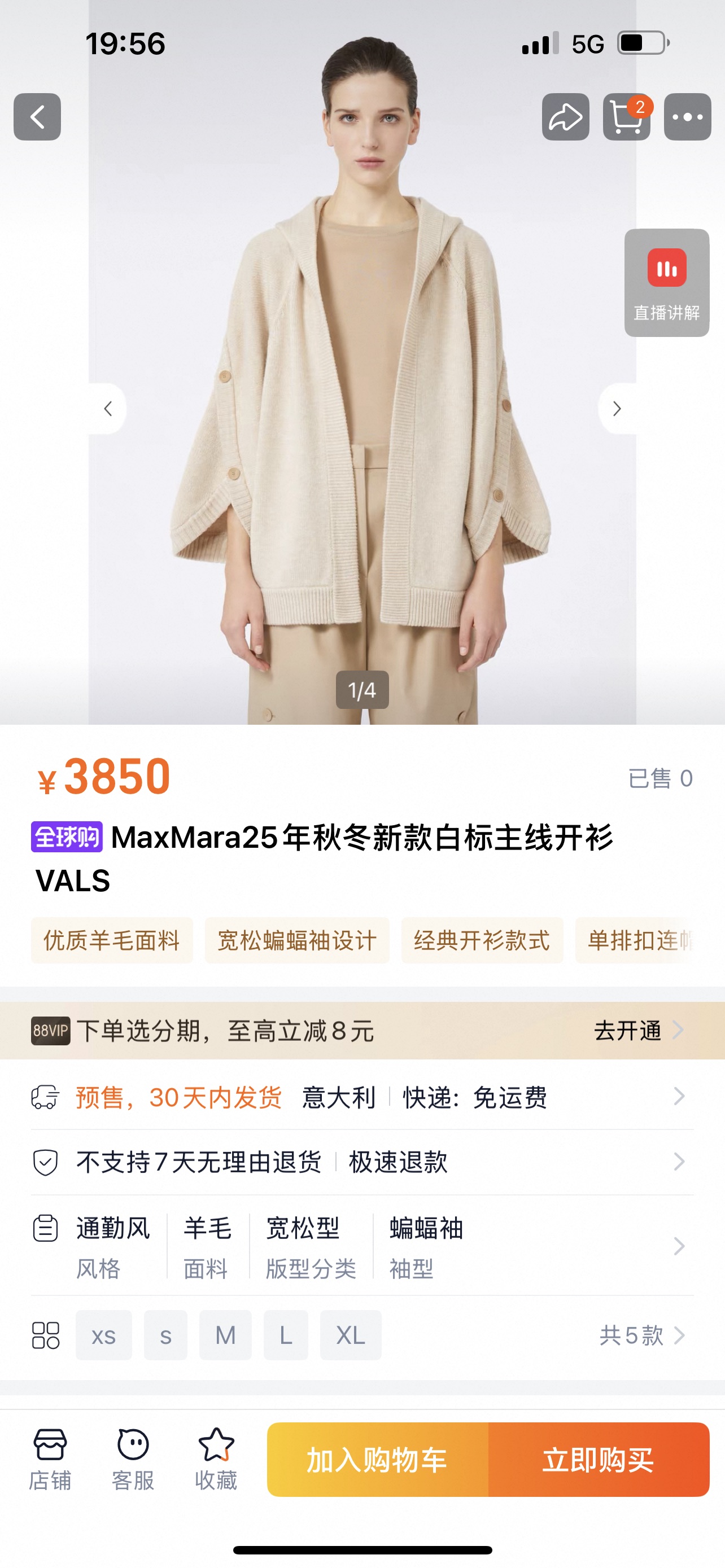Open the 不支持7天无理由退货 return policy row

click(x=362, y=1162)
